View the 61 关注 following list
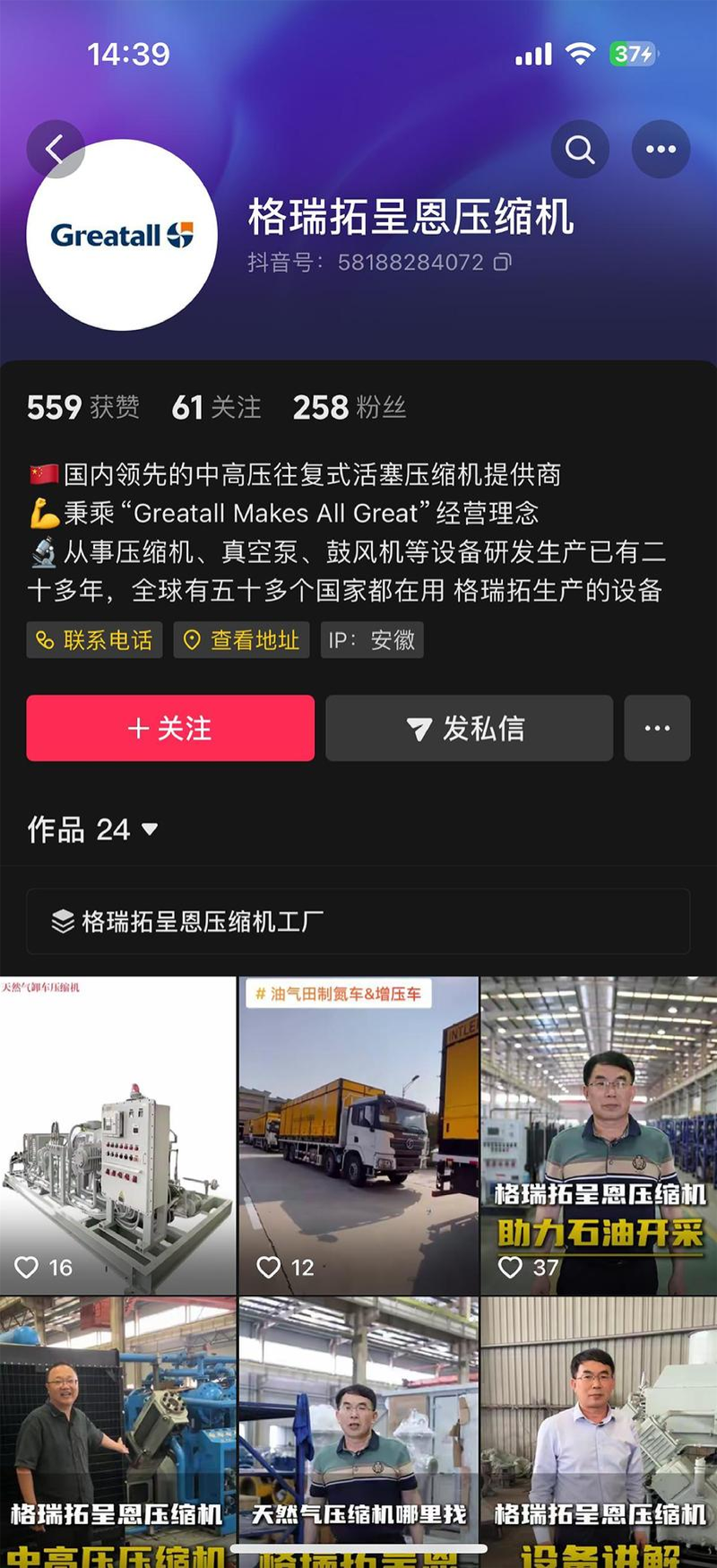 (x=216, y=407)
